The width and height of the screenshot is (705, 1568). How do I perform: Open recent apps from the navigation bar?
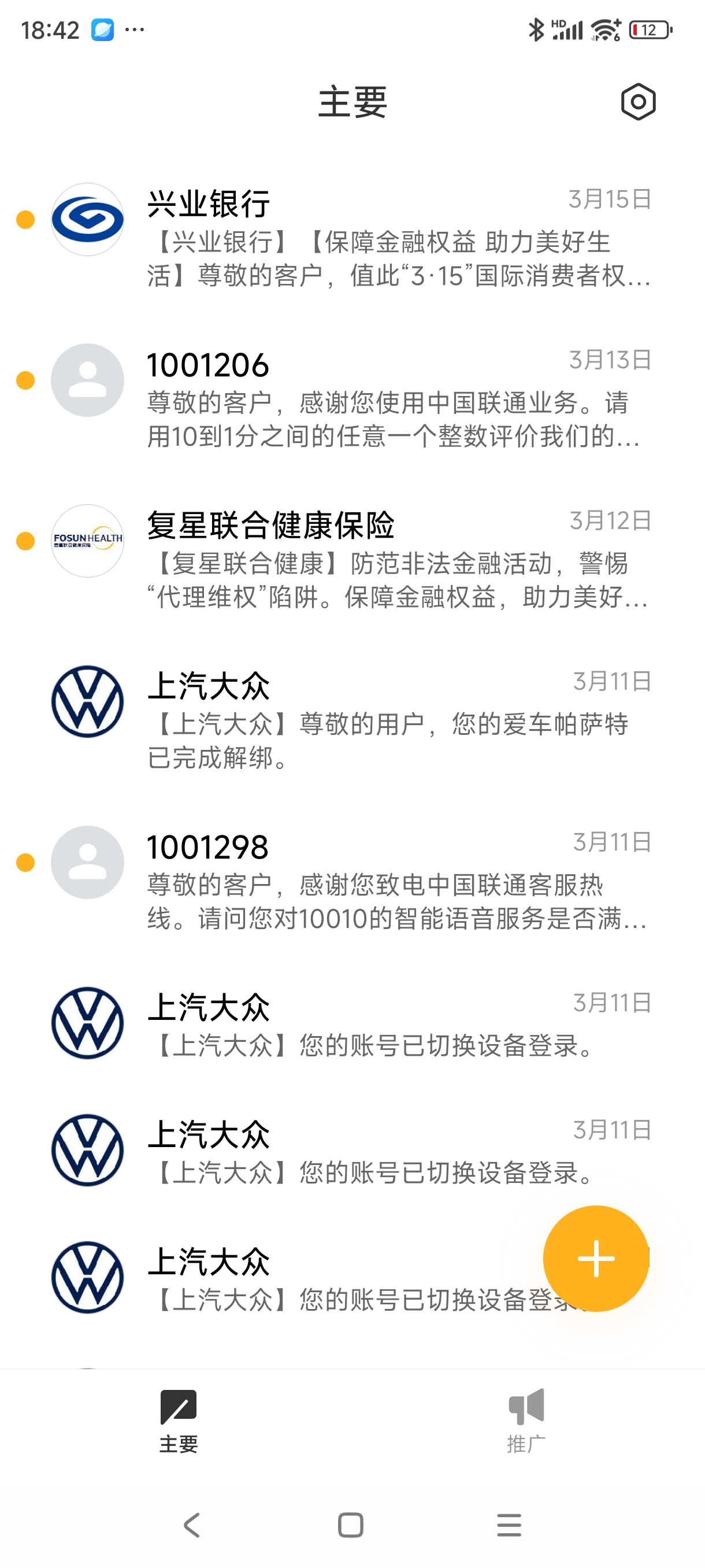click(509, 1525)
